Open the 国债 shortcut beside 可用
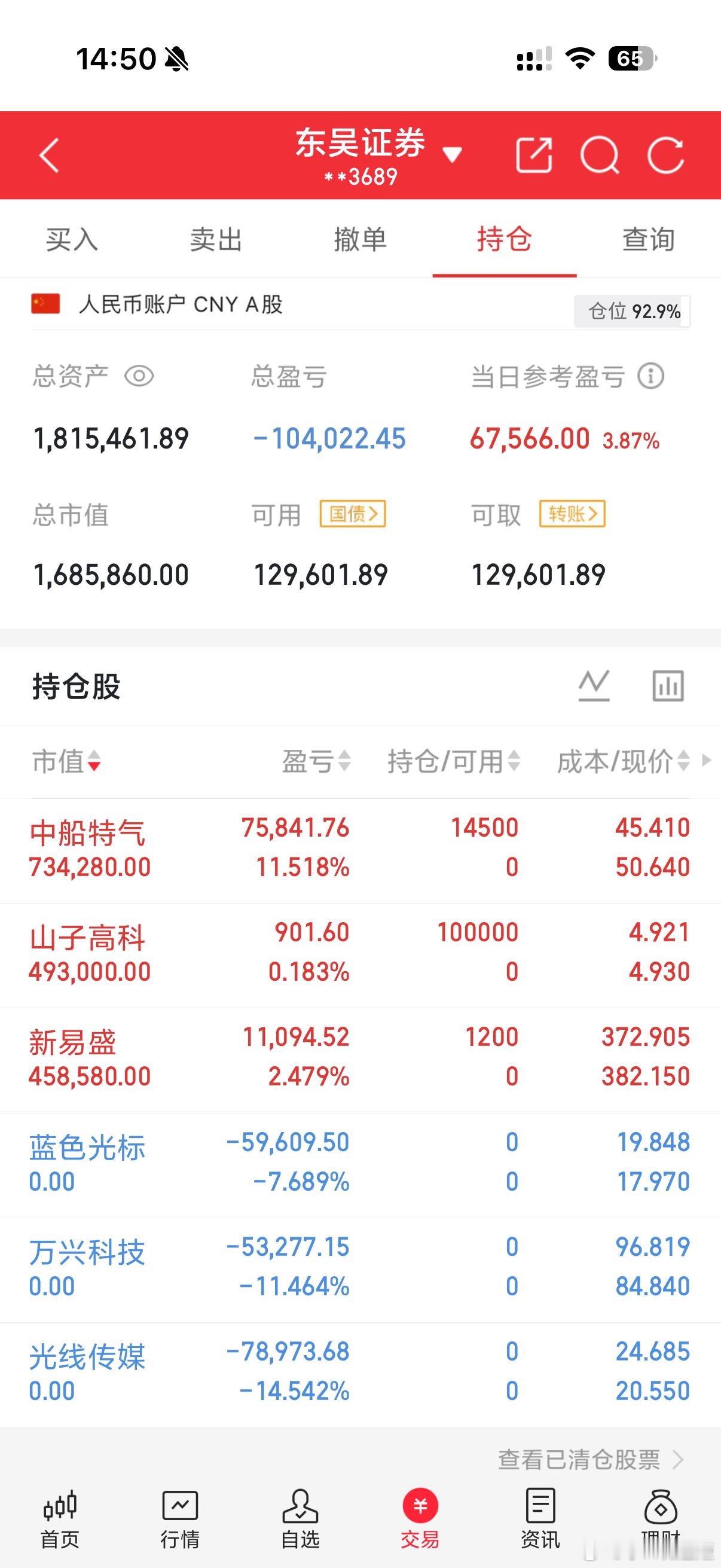Viewport: 721px width, 1568px height. [x=353, y=514]
